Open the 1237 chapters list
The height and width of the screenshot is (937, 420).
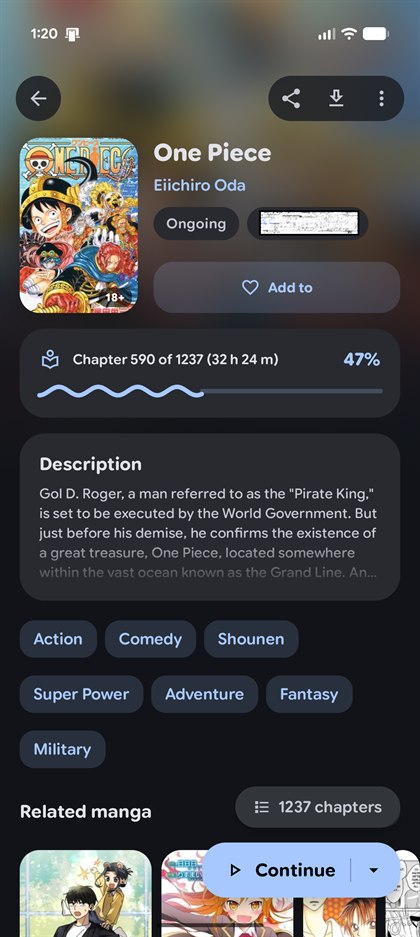coord(317,807)
